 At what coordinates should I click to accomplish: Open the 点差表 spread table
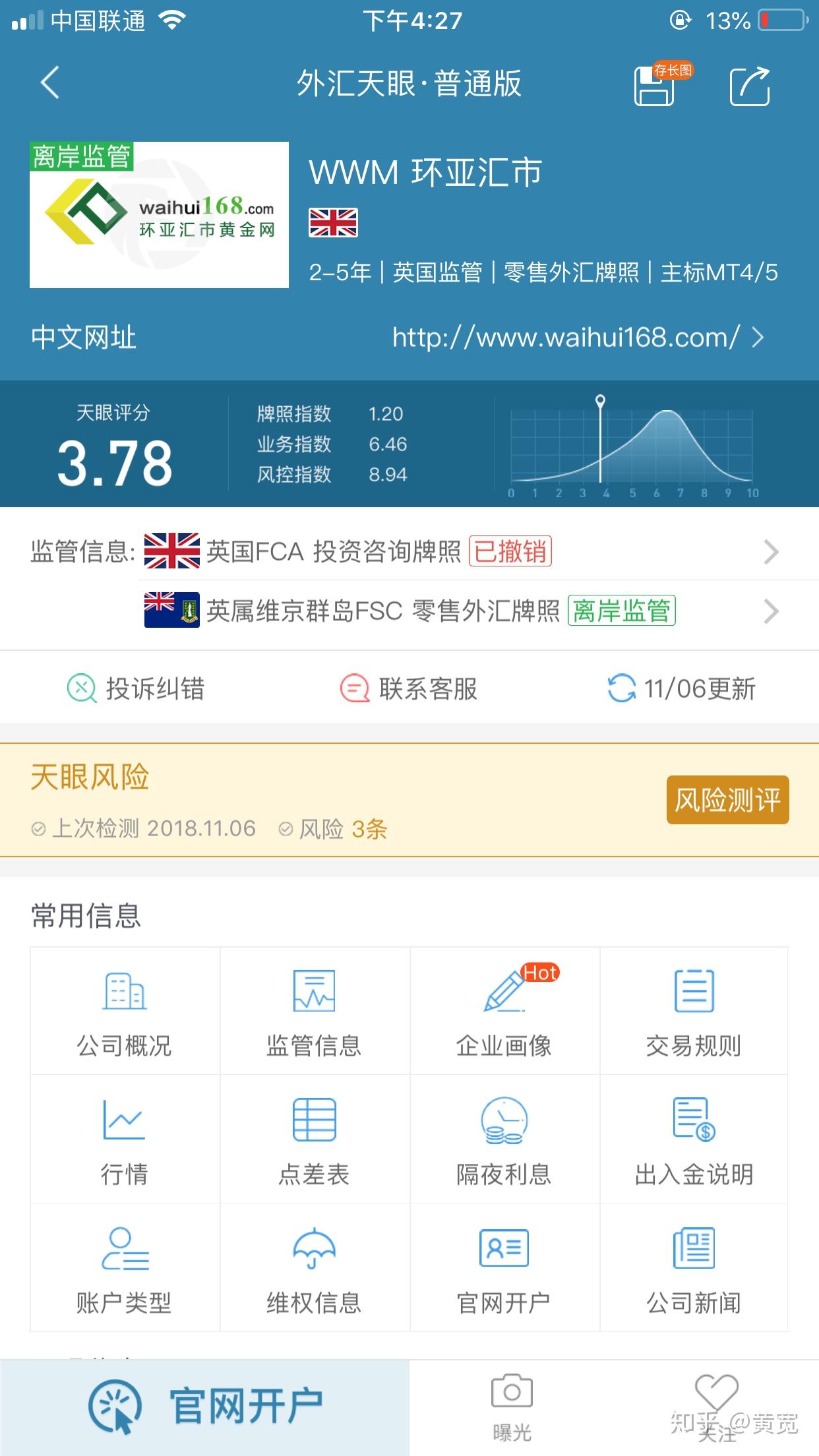[315, 1139]
